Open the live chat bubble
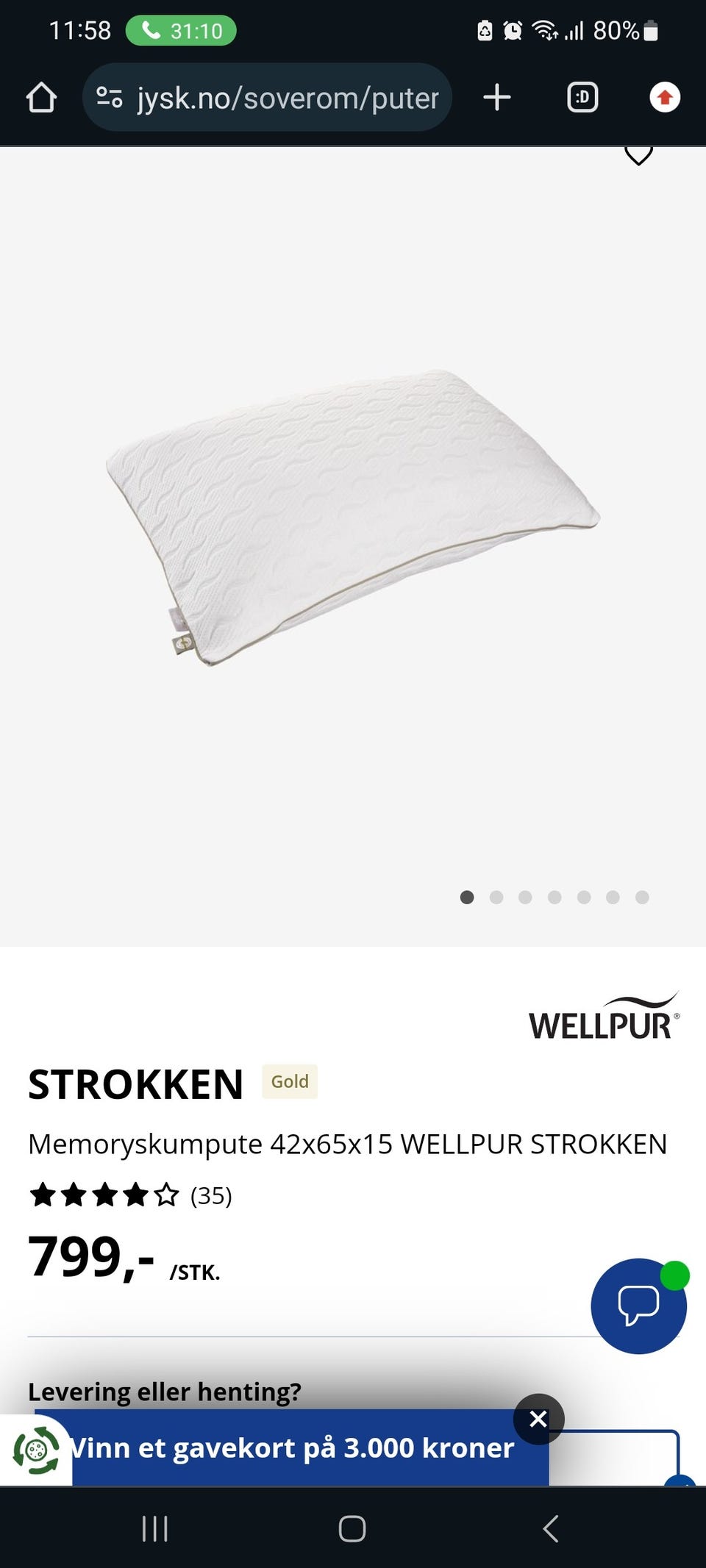706x1568 pixels. click(x=638, y=1306)
